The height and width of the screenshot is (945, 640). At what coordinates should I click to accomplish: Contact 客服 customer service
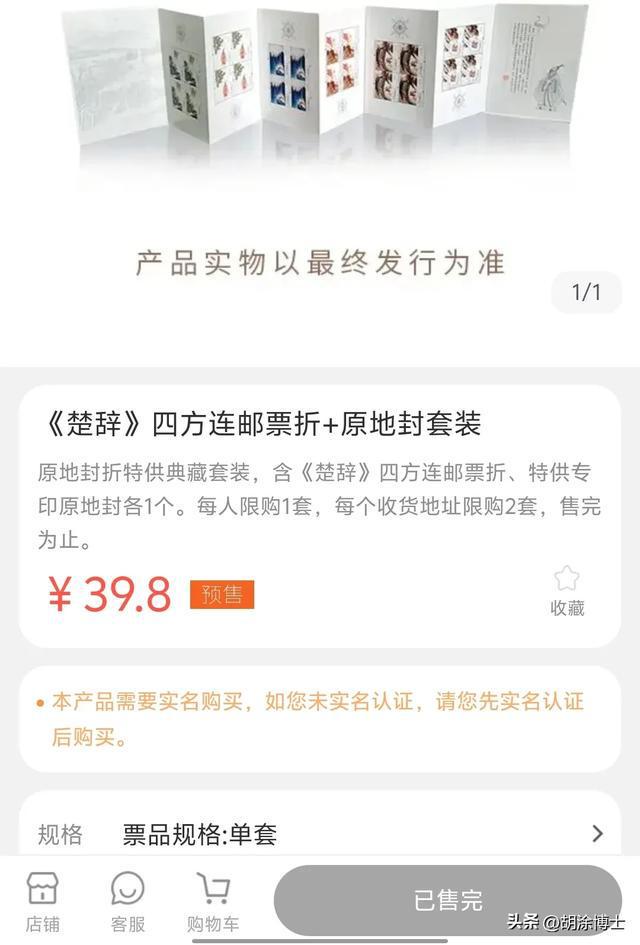pos(127,900)
